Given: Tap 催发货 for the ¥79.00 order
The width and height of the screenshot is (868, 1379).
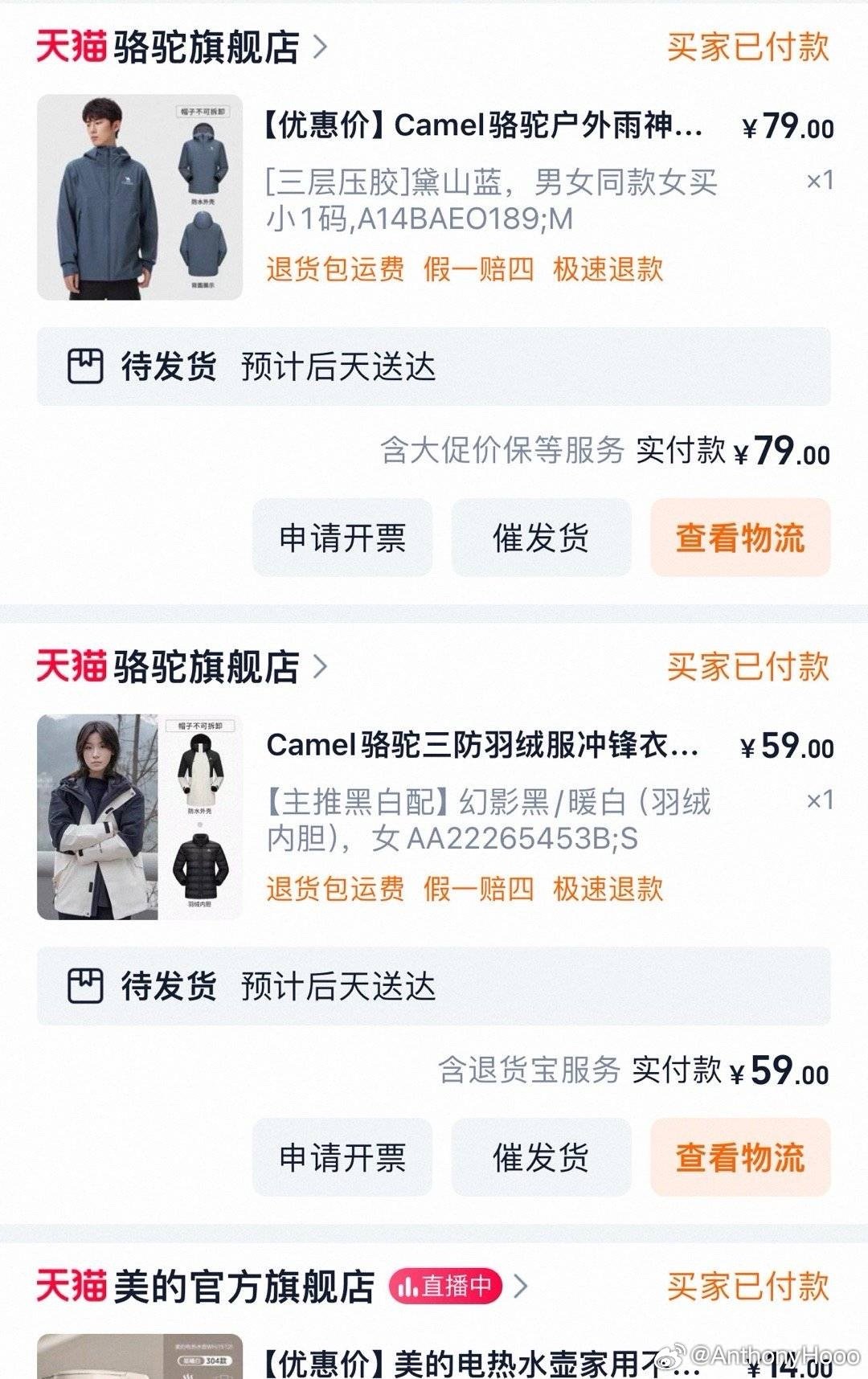Looking at the screenshot, I should [x=541, y=538].
